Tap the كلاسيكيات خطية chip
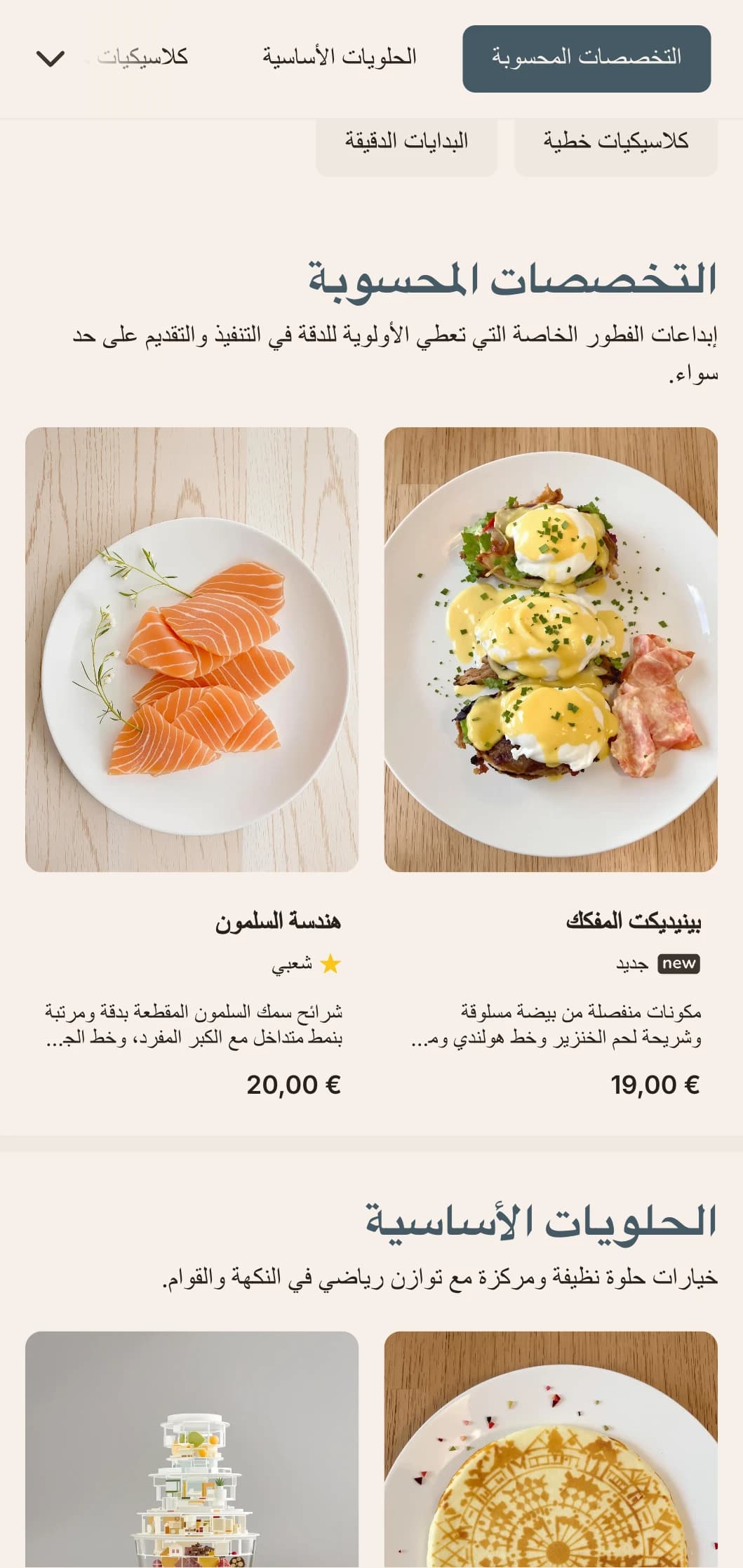The width and height of the screenshot is (743, 1568). 615,142
